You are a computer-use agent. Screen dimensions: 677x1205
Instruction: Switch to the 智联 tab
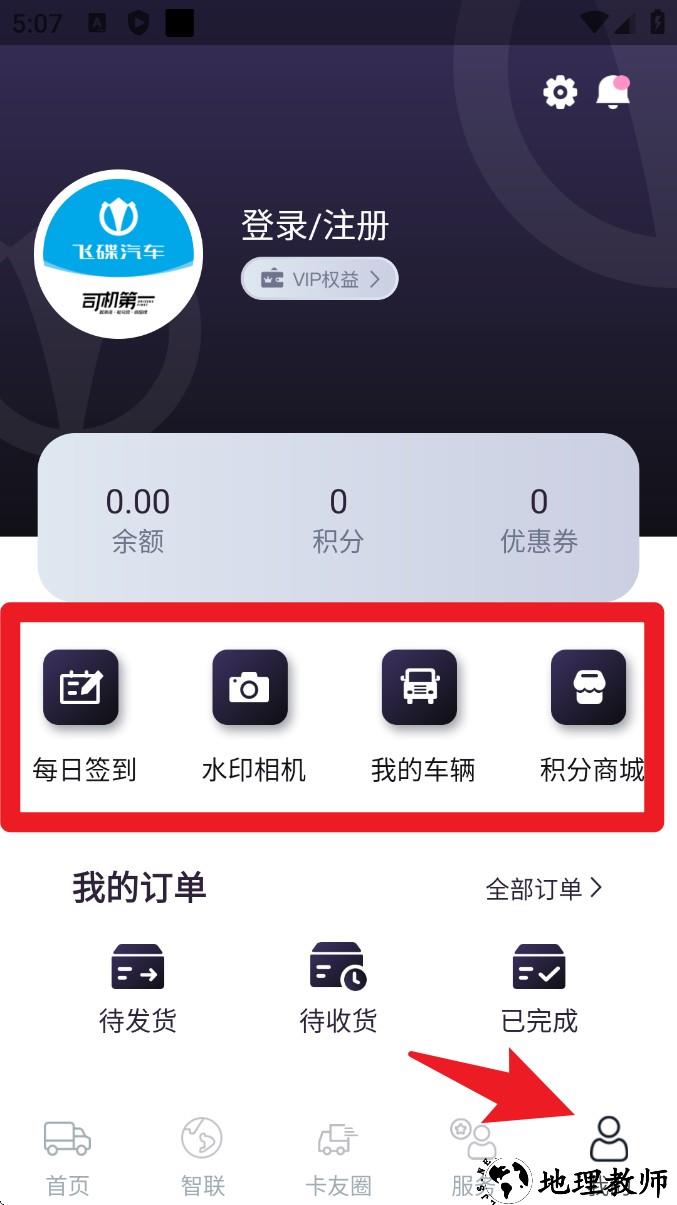[202, 1158]
